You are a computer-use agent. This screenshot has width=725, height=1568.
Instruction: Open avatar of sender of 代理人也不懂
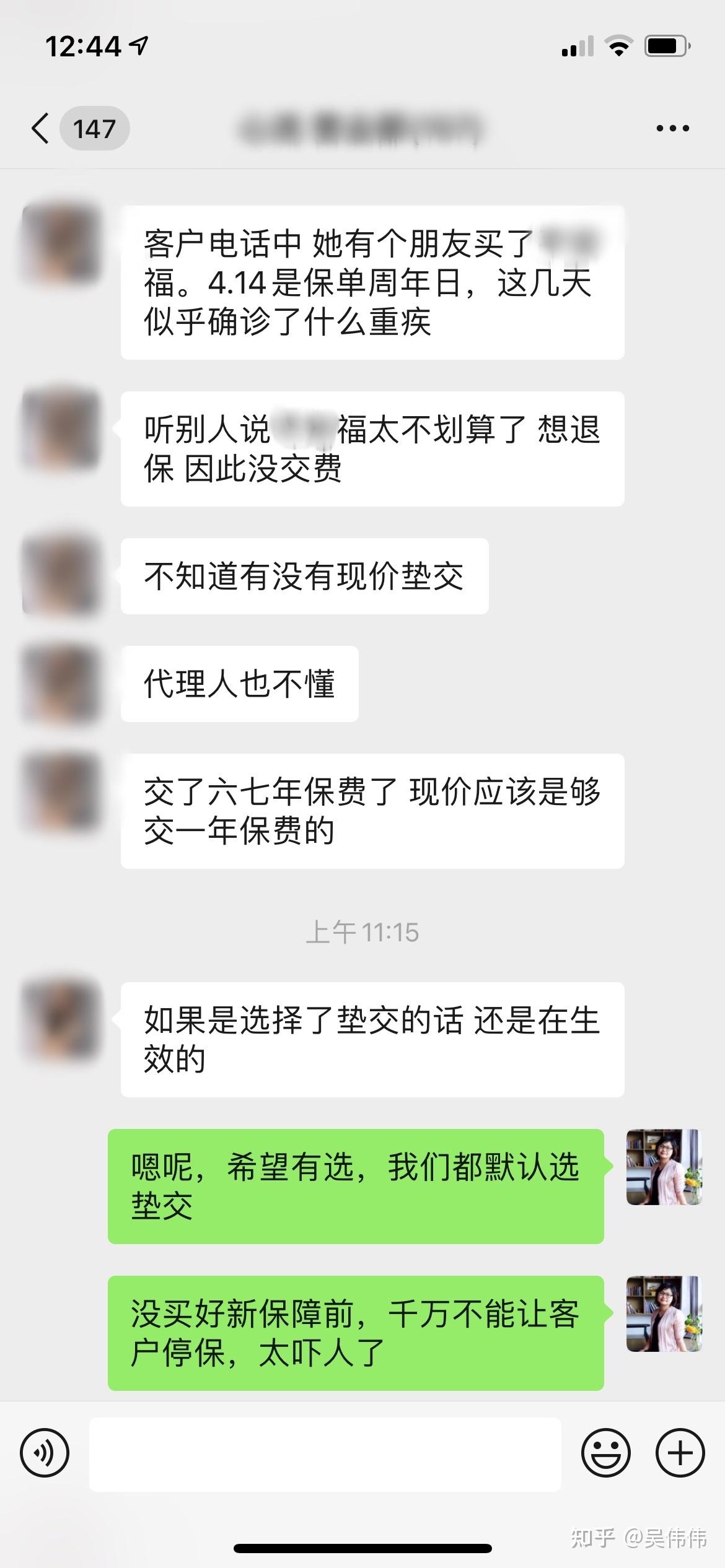[x=60, y=684]
